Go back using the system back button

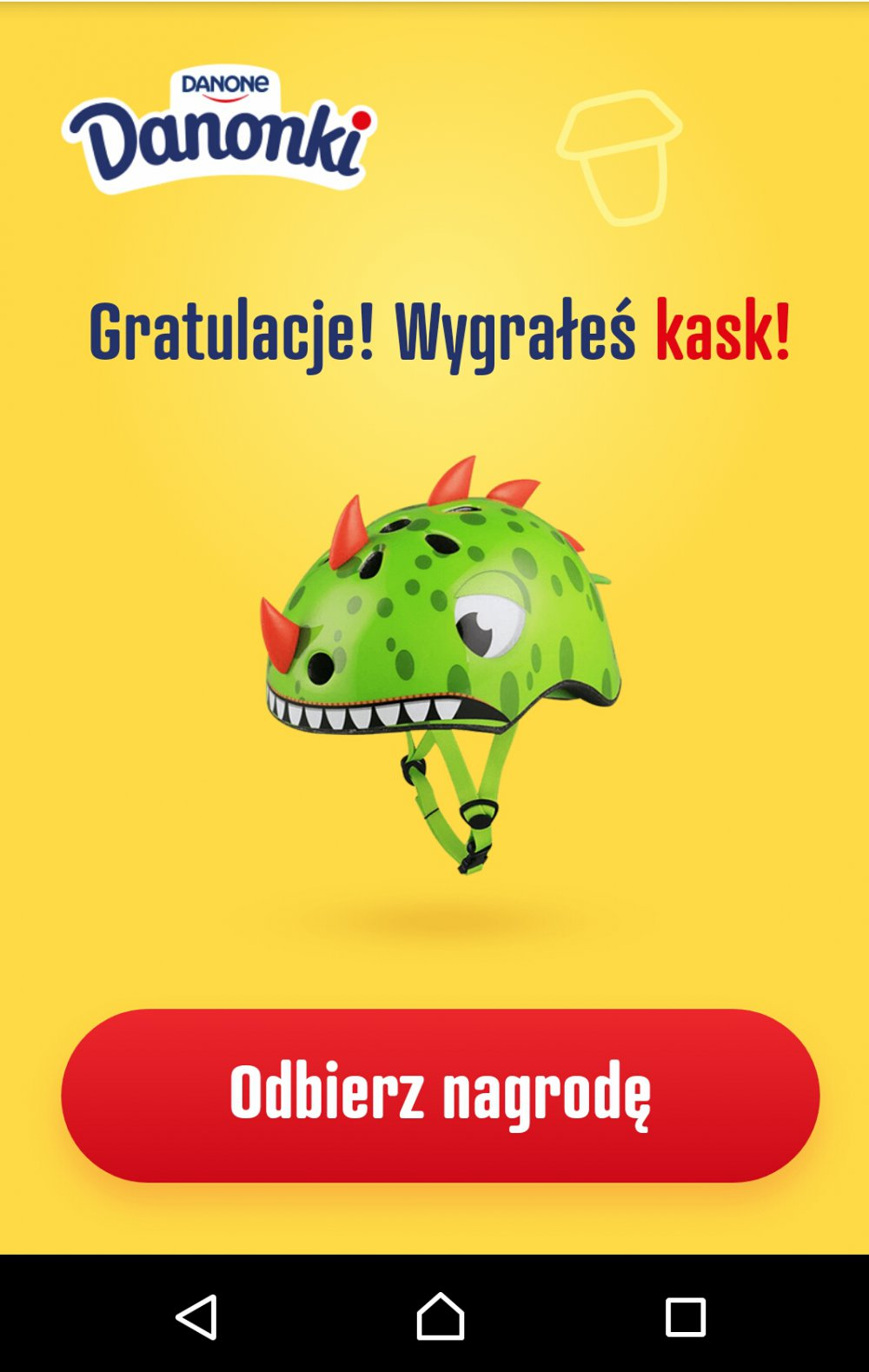point(196,1316)
